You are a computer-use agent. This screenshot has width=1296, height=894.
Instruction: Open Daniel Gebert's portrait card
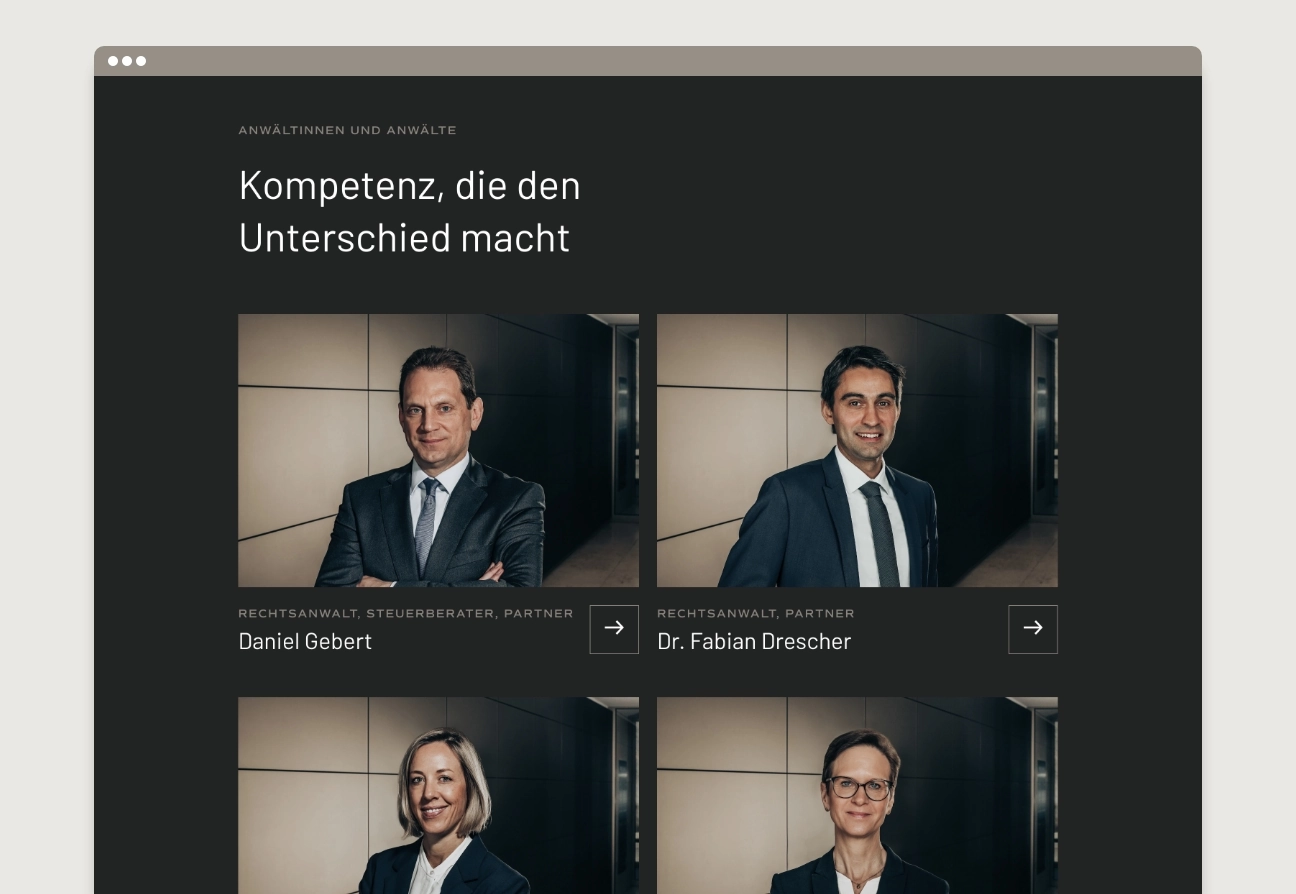438,450
